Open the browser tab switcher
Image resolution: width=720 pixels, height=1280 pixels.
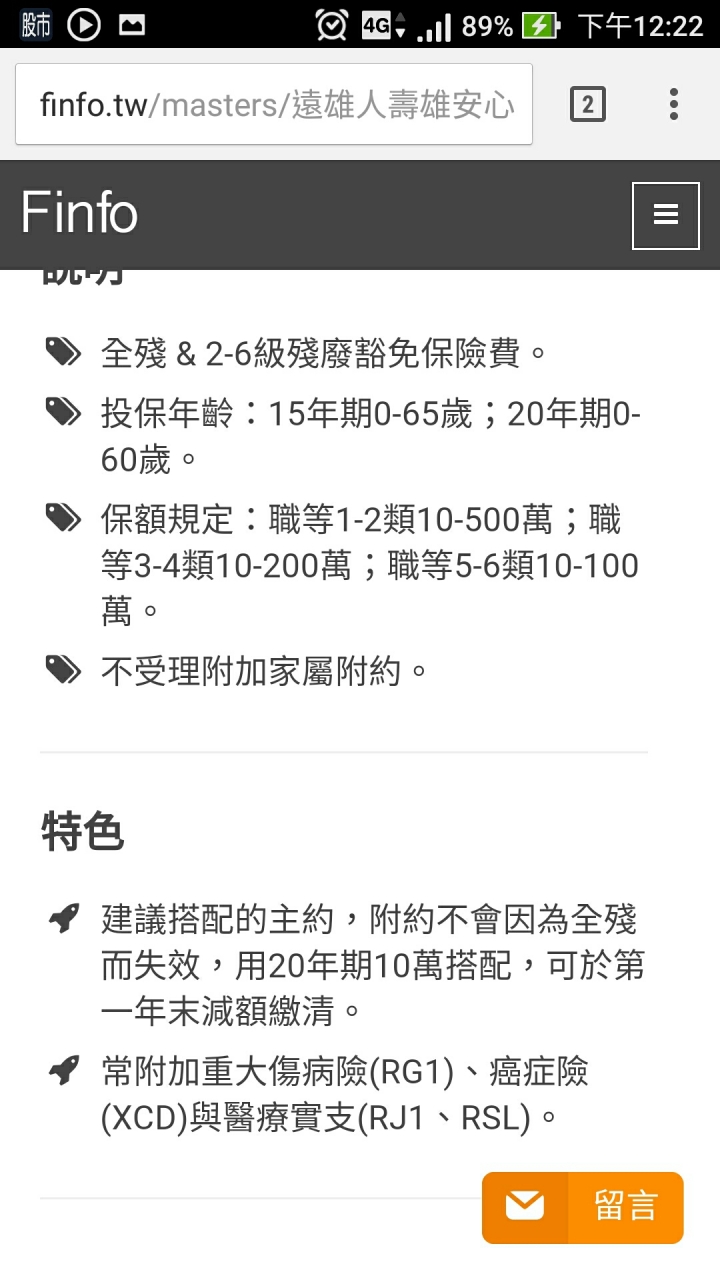click(x=587, y=104)
